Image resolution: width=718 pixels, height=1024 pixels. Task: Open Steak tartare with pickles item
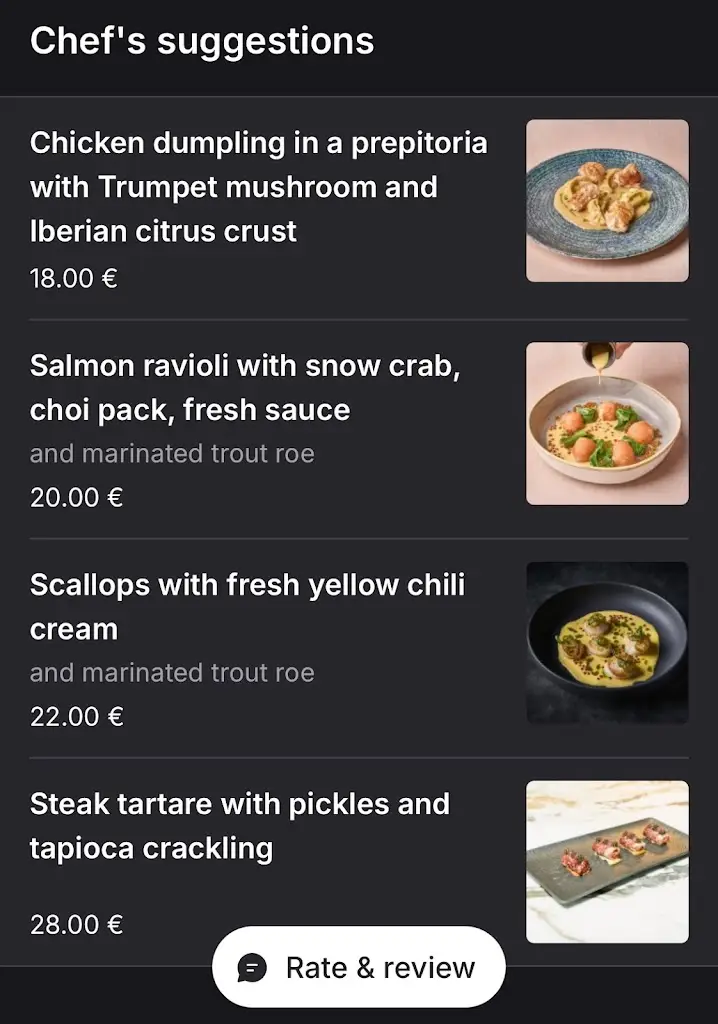pyautogui.click(x=240, y=826)
